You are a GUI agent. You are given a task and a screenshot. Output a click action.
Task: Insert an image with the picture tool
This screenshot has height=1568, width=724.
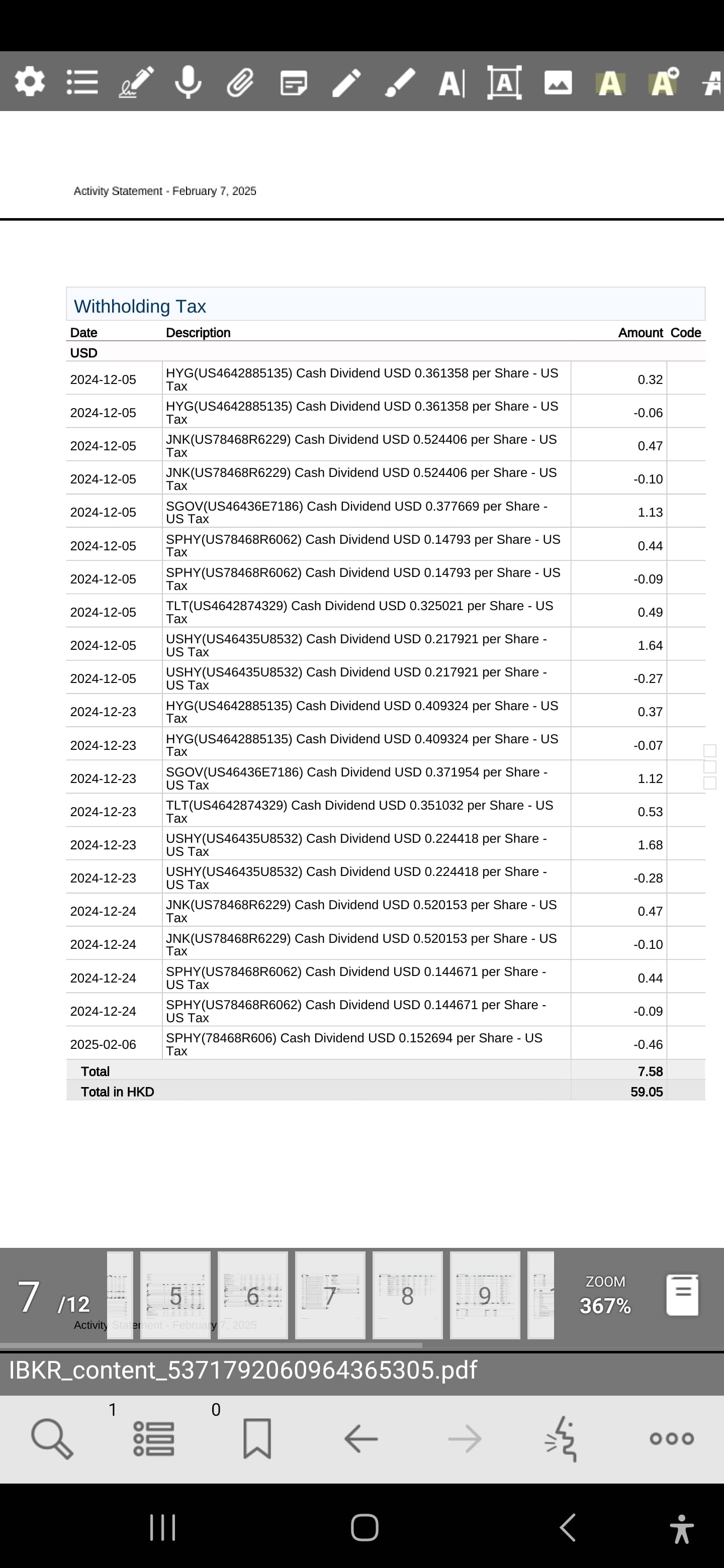(558, 82)
